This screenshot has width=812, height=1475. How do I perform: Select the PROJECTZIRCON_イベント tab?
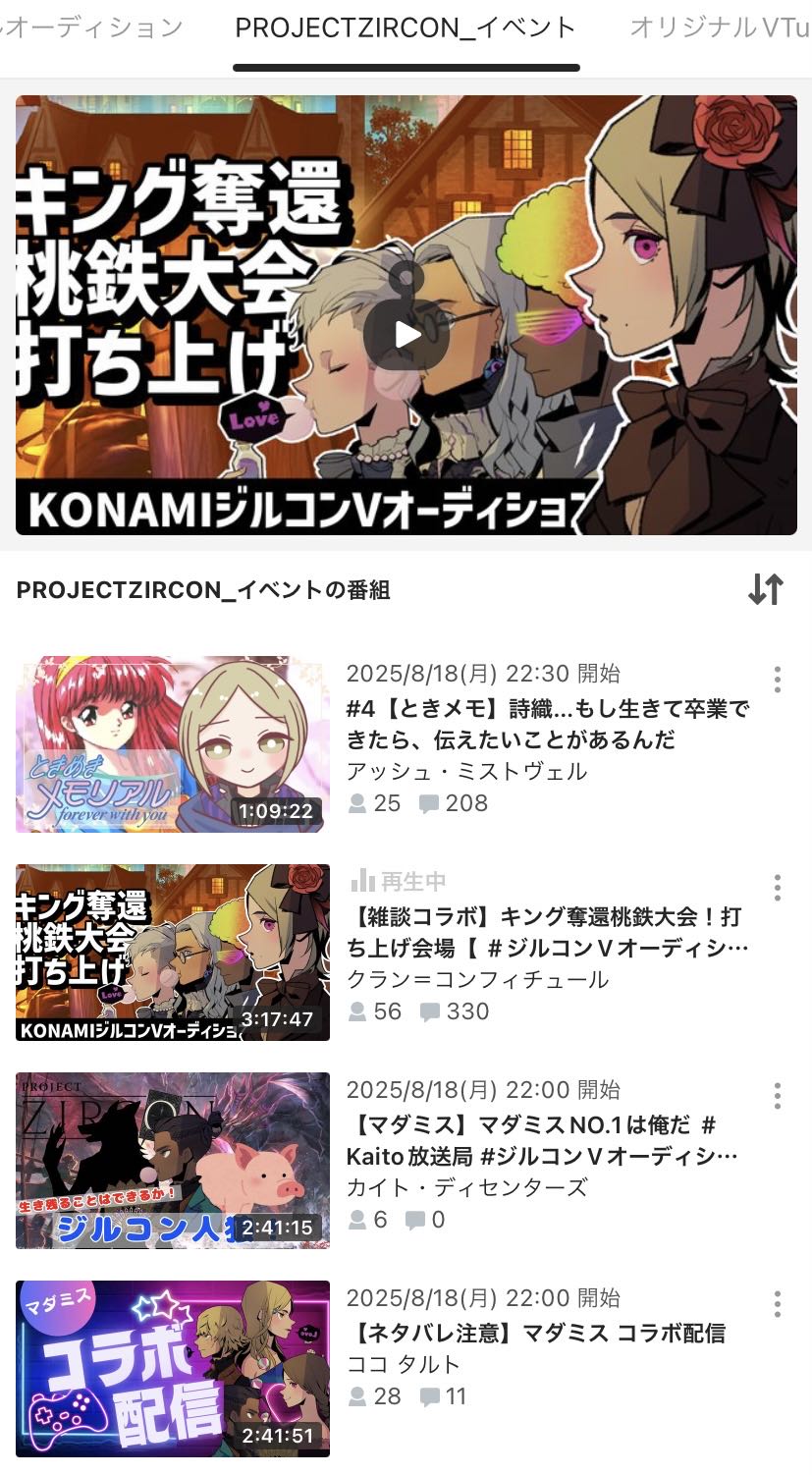tap(406, 27)
